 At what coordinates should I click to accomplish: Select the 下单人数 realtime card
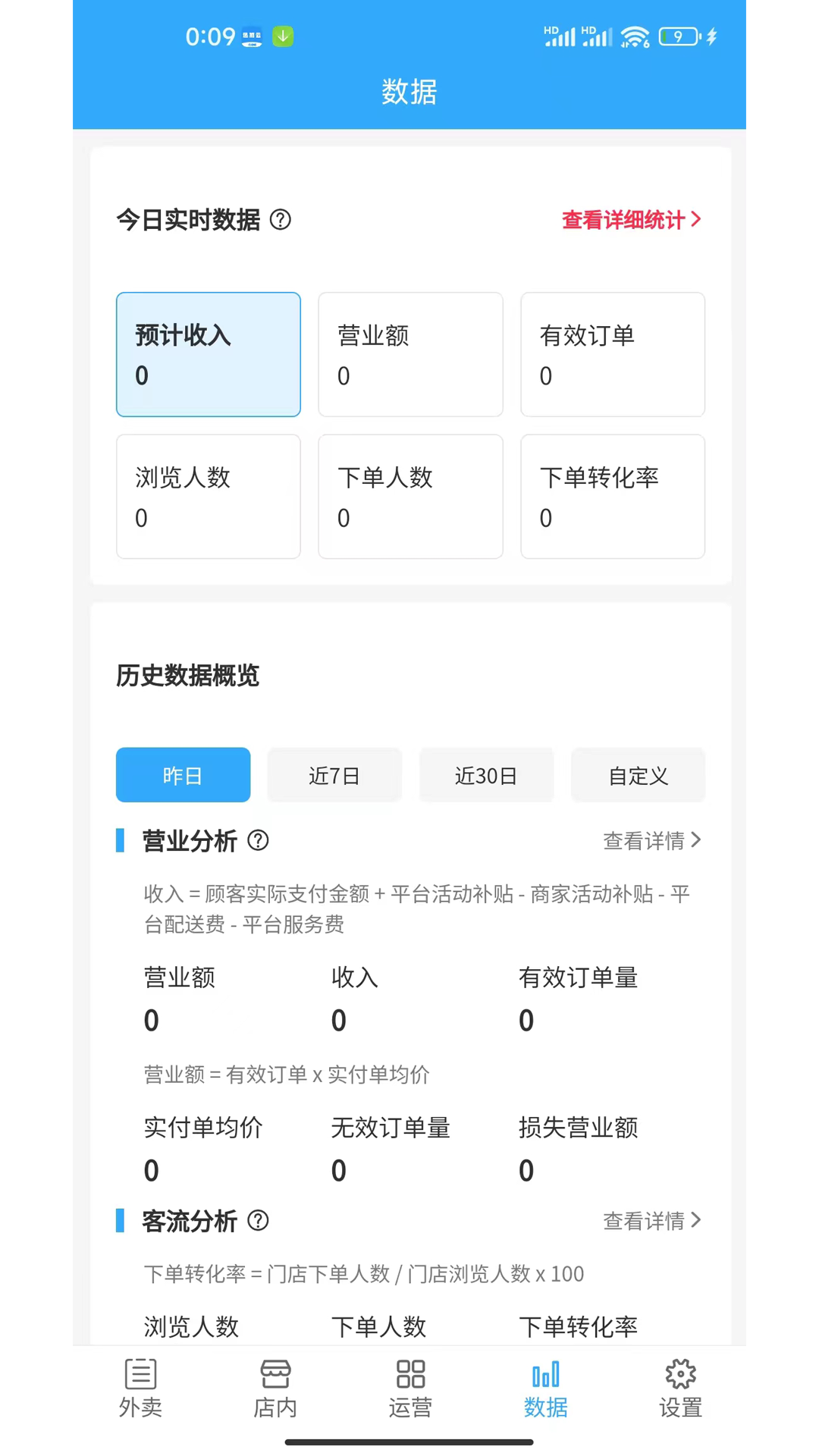pyautogui.click(x=410, y=497)
